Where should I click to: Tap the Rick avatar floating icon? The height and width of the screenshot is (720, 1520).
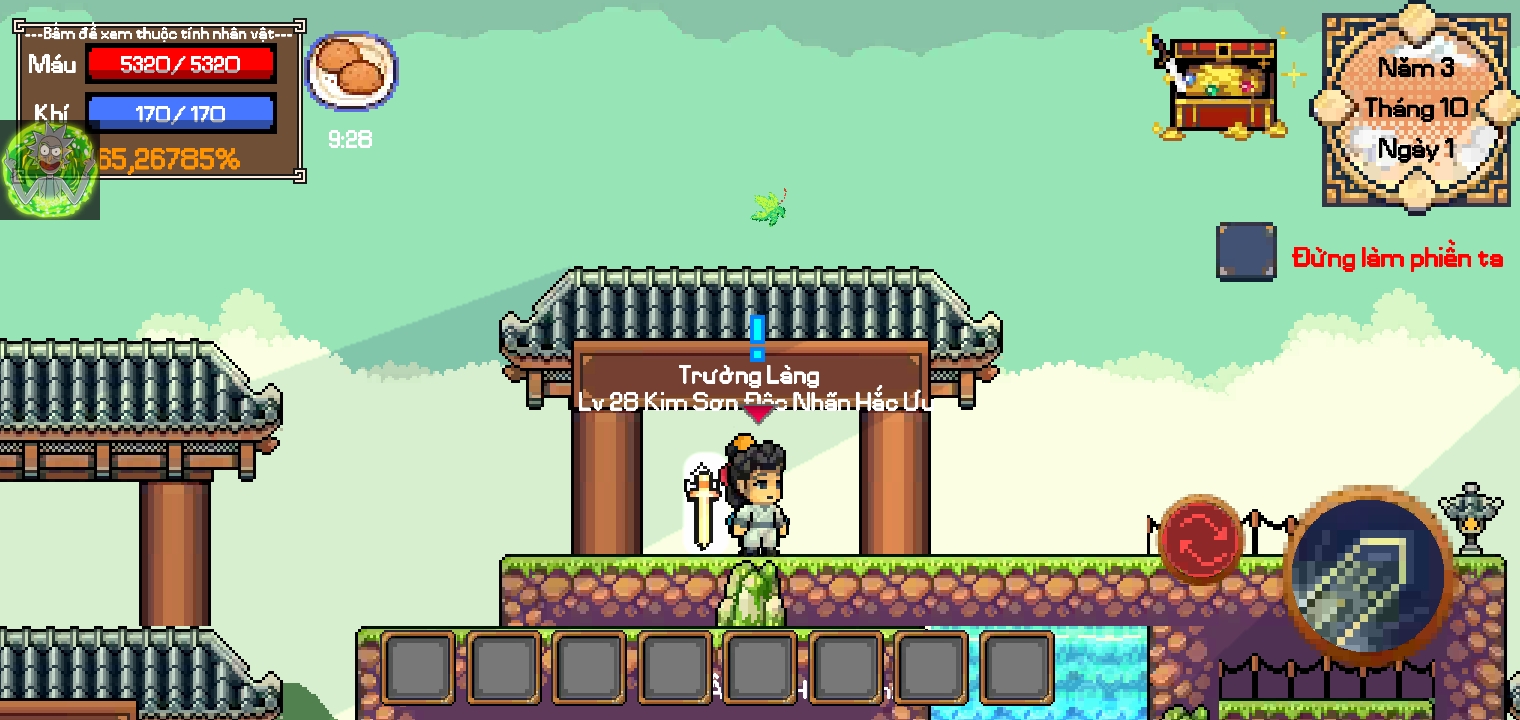coord(49,170)
